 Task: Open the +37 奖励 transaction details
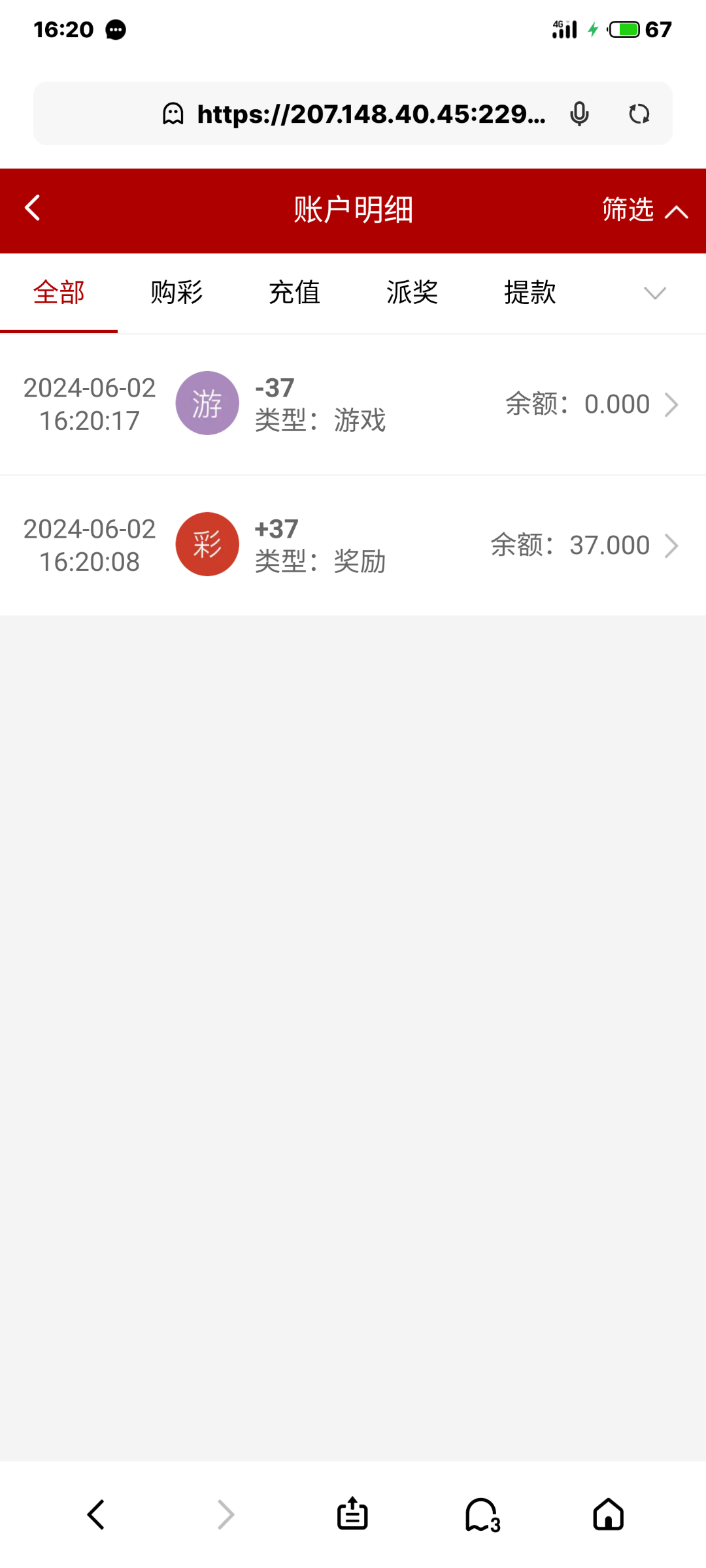pyautogui.click(x=353, y=546)
